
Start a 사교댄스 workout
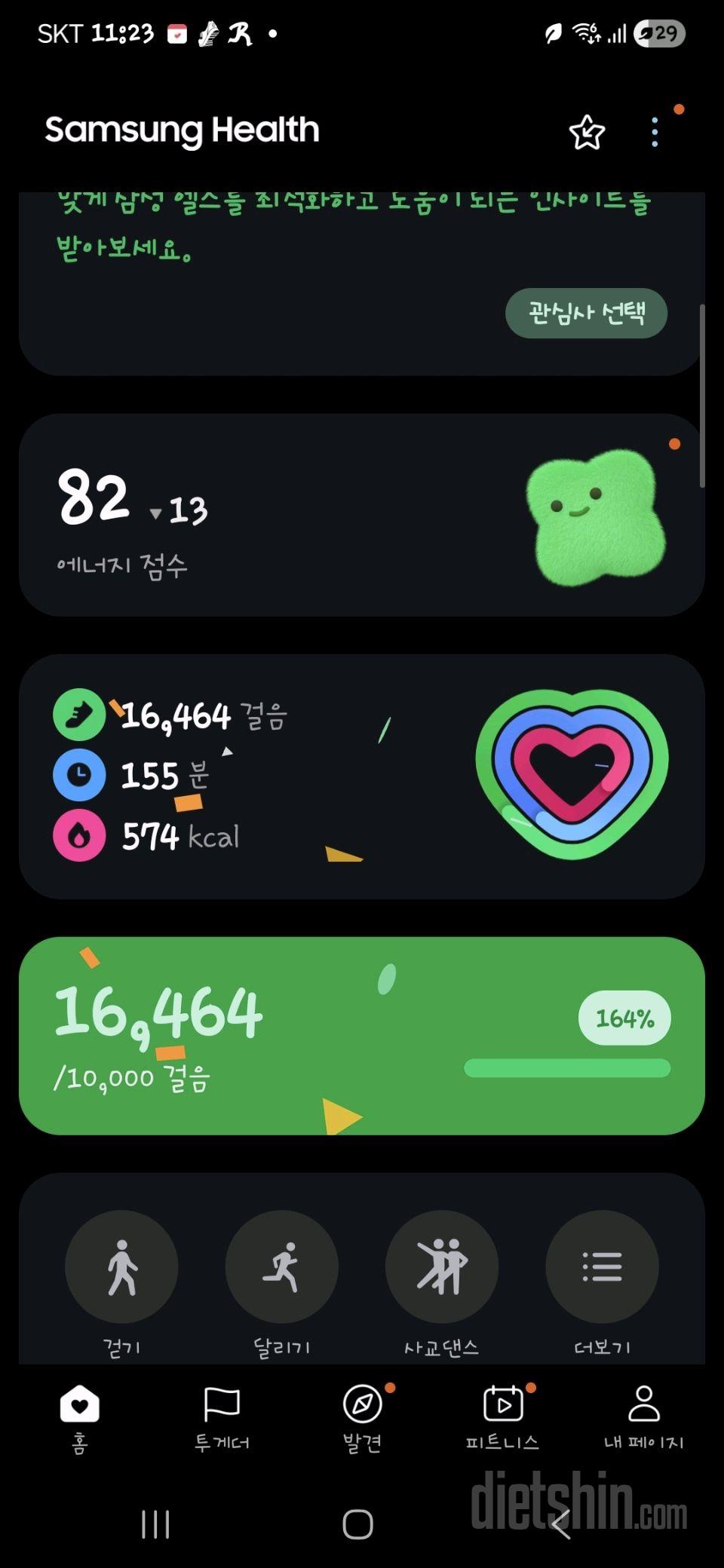point(442,1266)
